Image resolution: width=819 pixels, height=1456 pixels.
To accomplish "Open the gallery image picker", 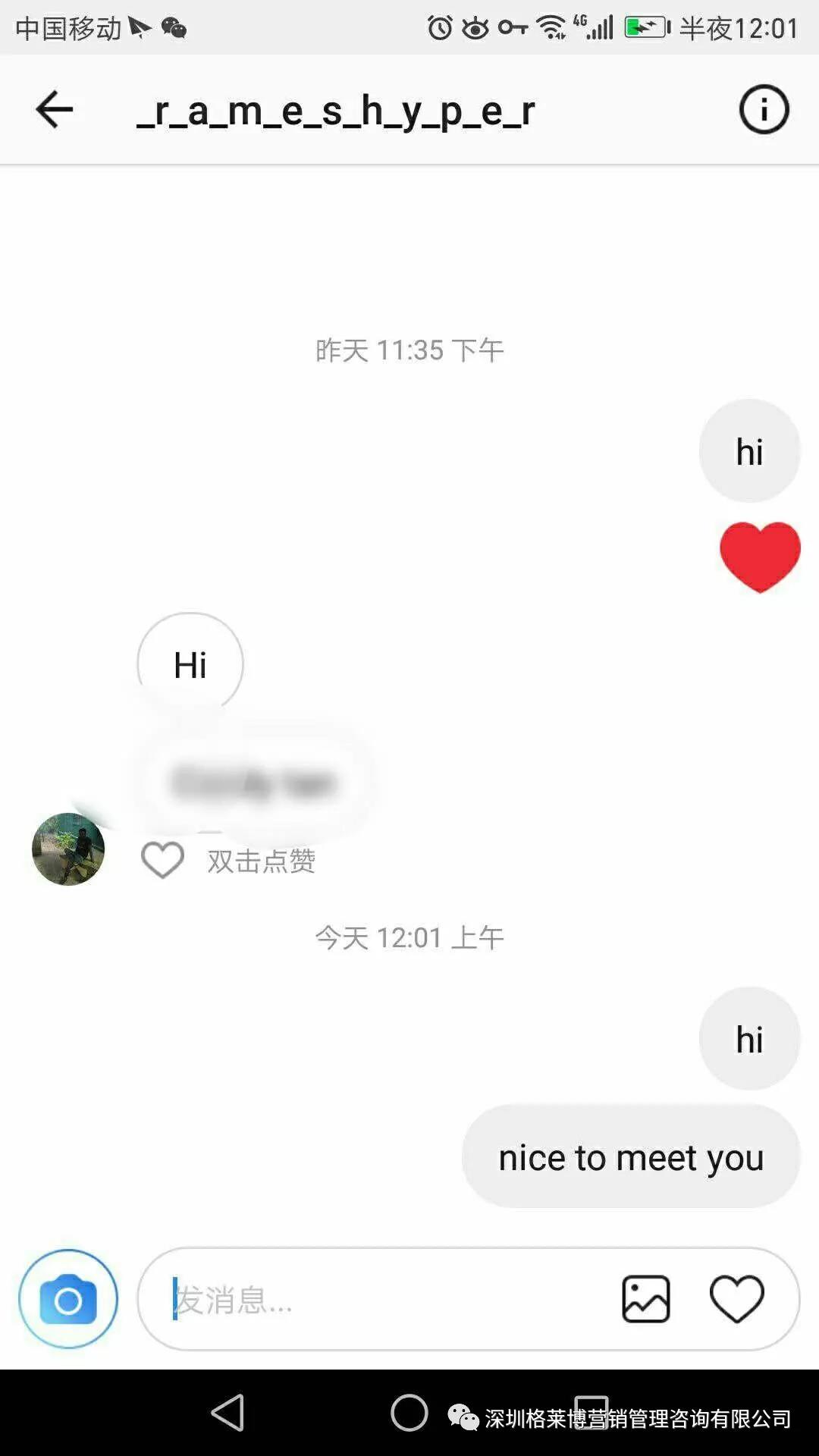I will (645, 1299).
